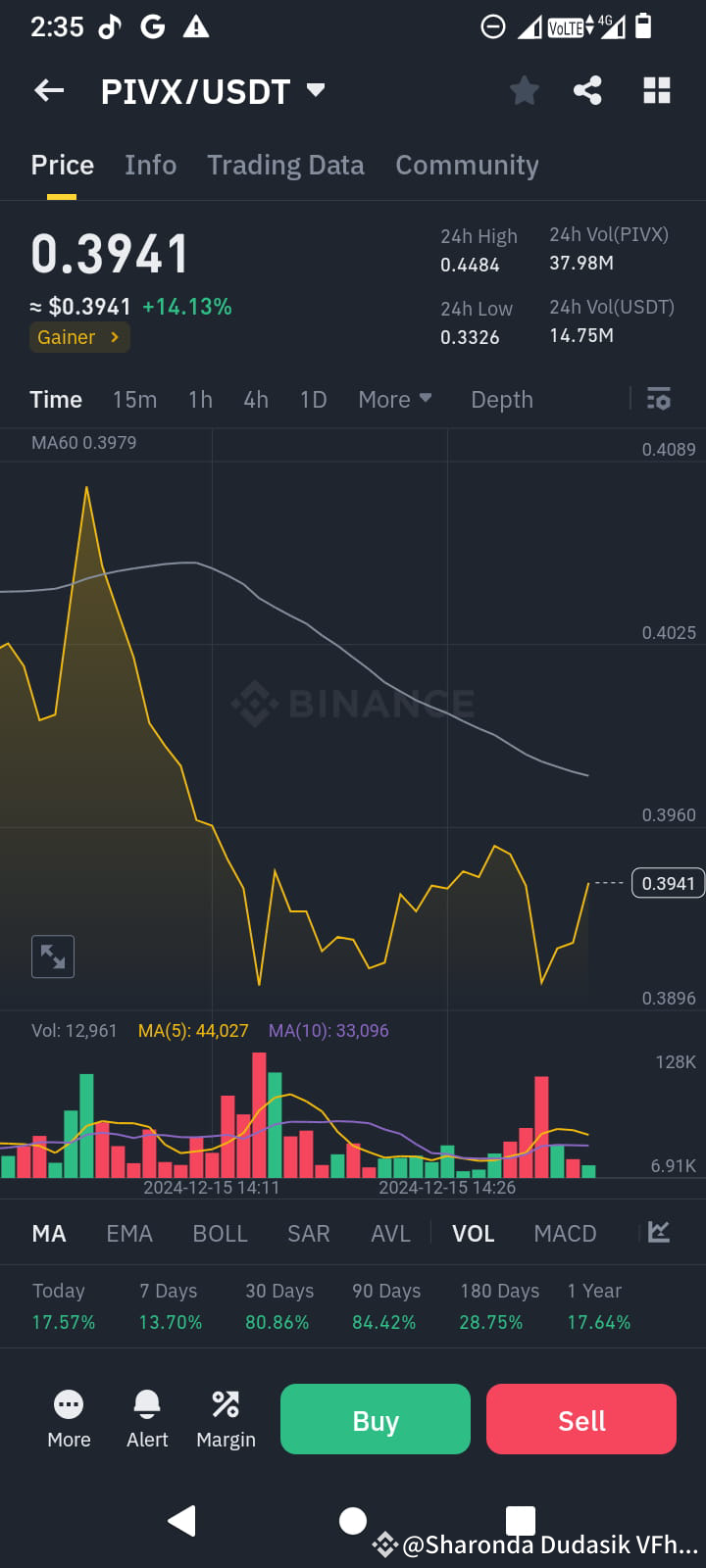Open chart settings icon beside Depth
Viewport: 706px width, 1568px height.
point(658,399)
